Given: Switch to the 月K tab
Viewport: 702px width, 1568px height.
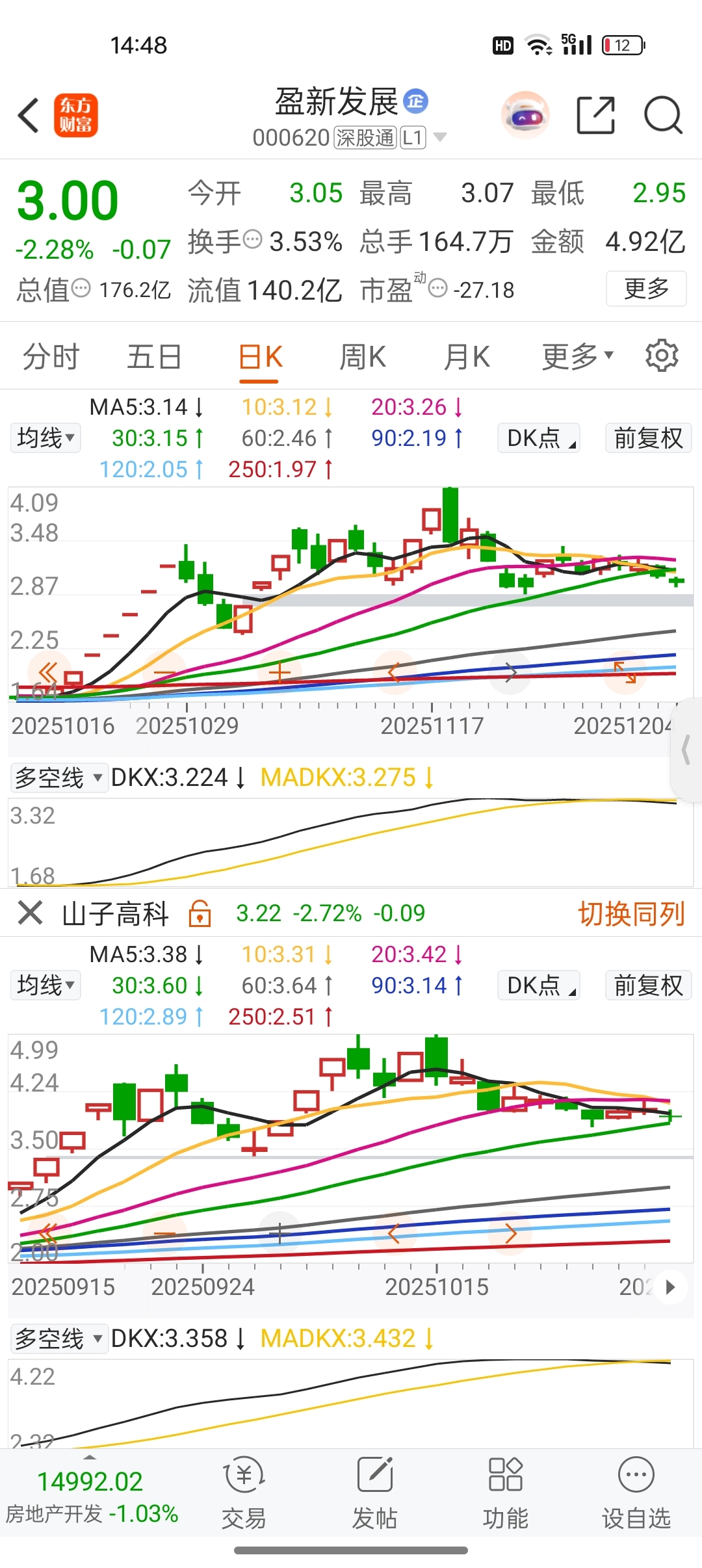Looking at the screenshot, I should pos(466,357).
